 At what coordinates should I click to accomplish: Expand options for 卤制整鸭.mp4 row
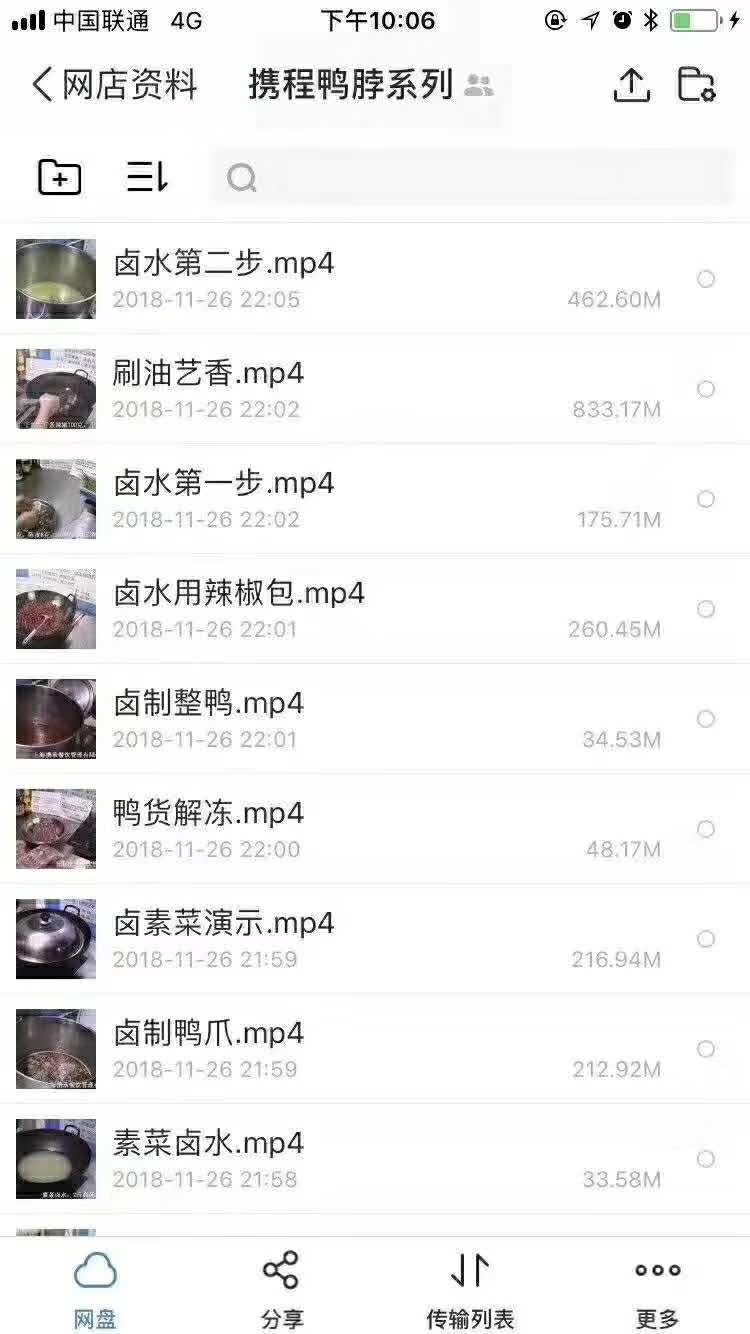[x=707, y=719]
